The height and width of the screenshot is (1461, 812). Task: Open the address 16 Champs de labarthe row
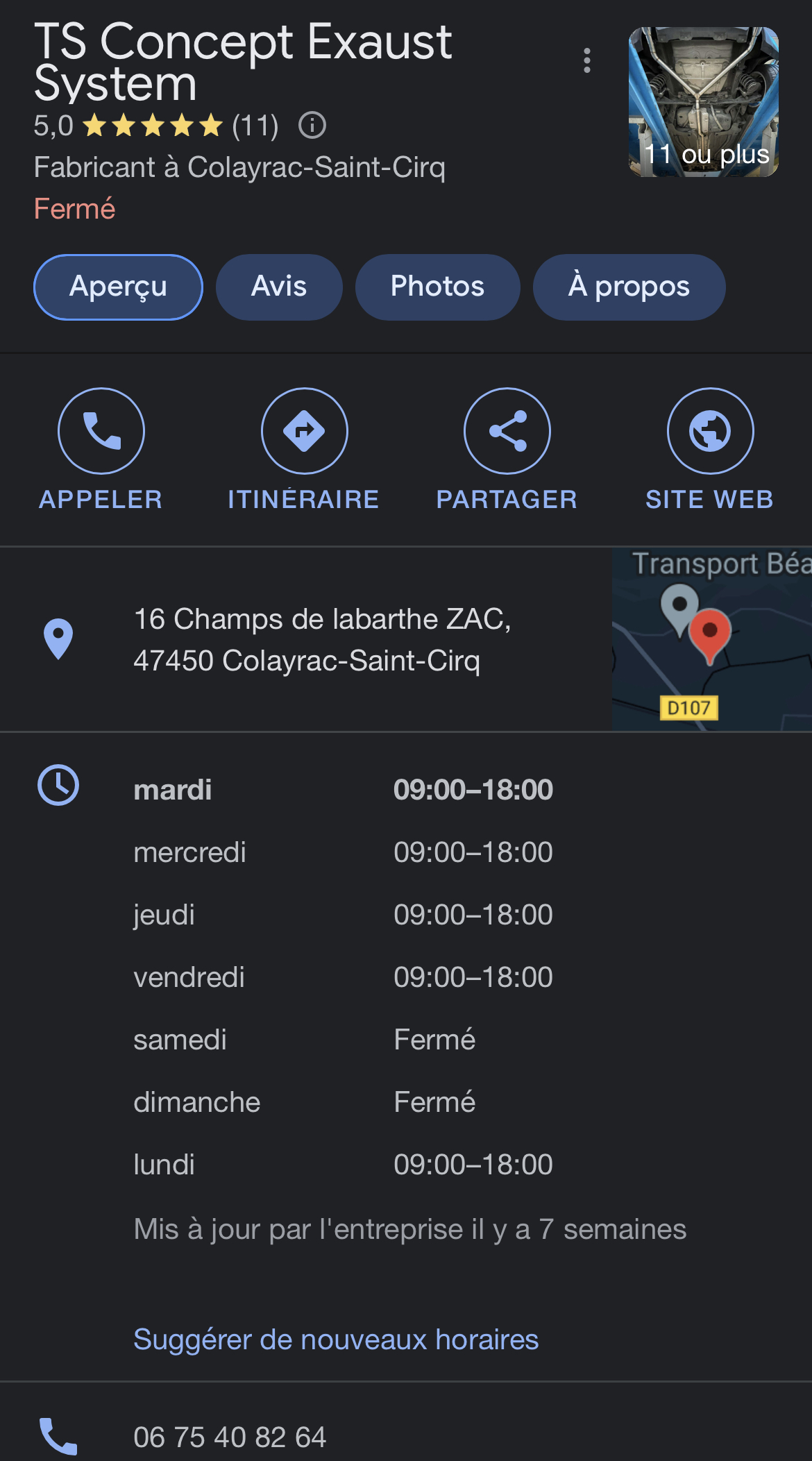coord(321,639)
